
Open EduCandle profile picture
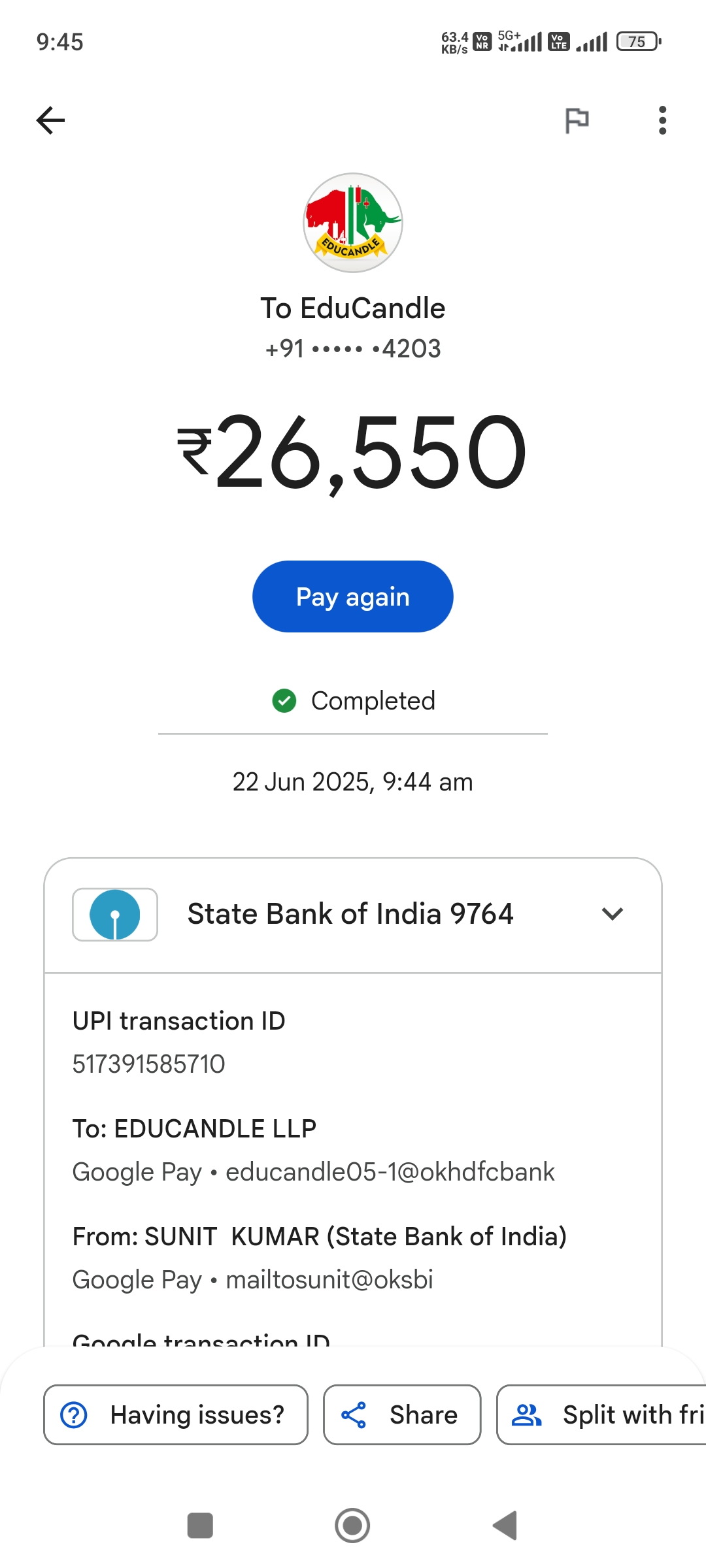pos(352,223)
